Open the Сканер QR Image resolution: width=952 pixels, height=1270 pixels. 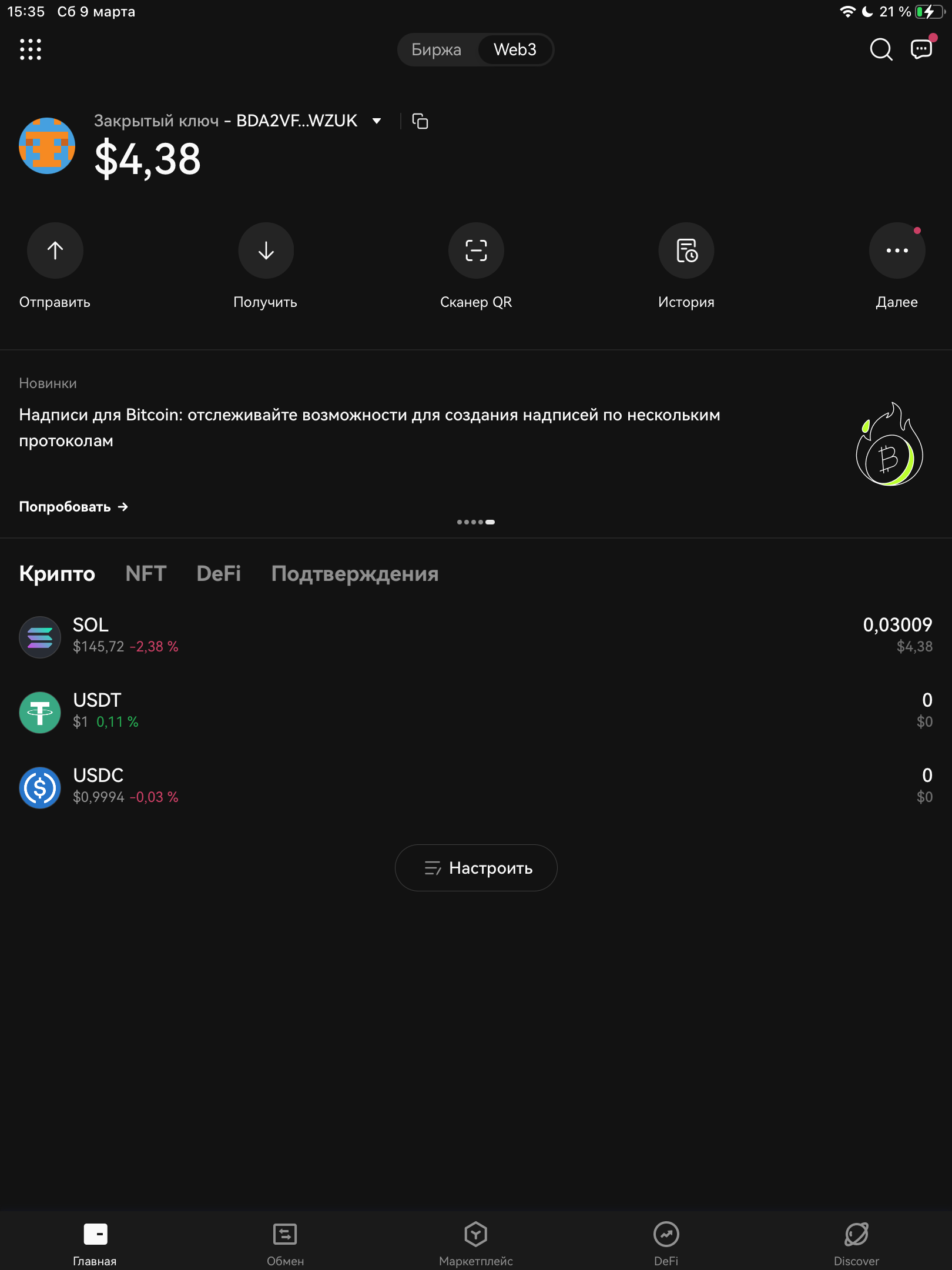(x=476, y=250)
